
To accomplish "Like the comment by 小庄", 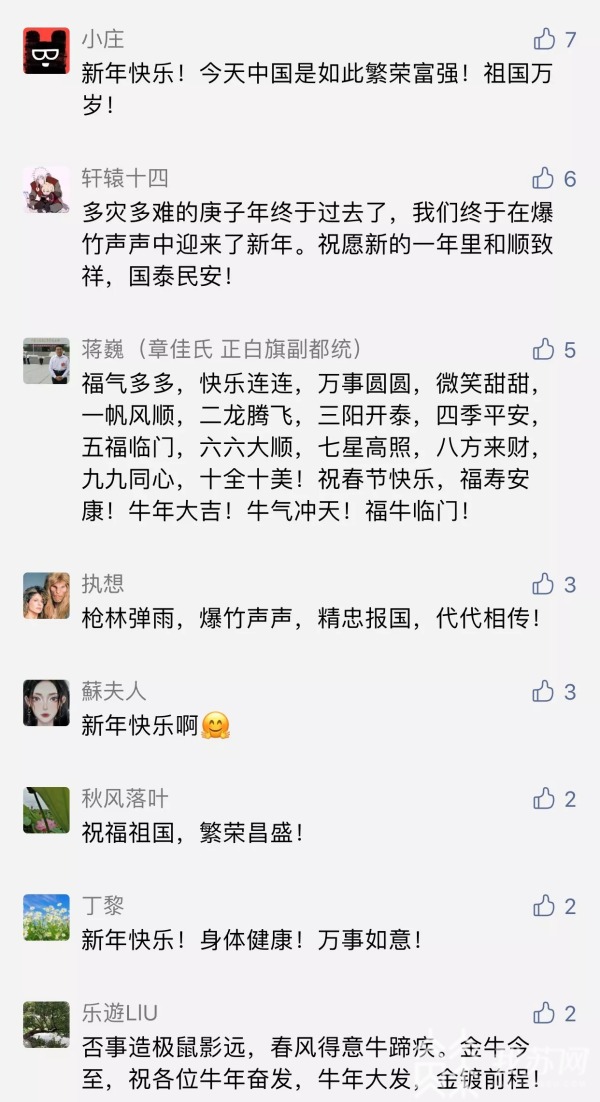I will click(x=544, y=39).
